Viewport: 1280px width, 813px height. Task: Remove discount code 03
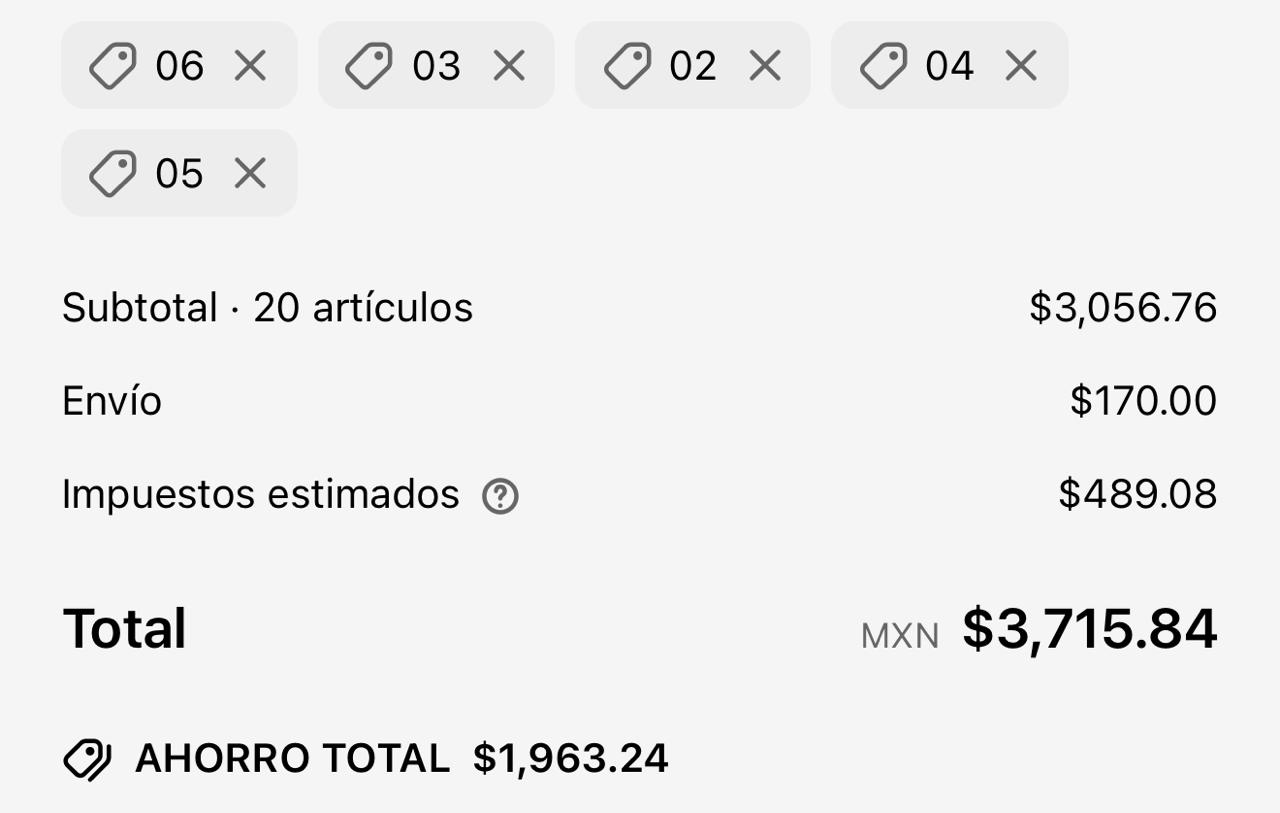point(509,66)
